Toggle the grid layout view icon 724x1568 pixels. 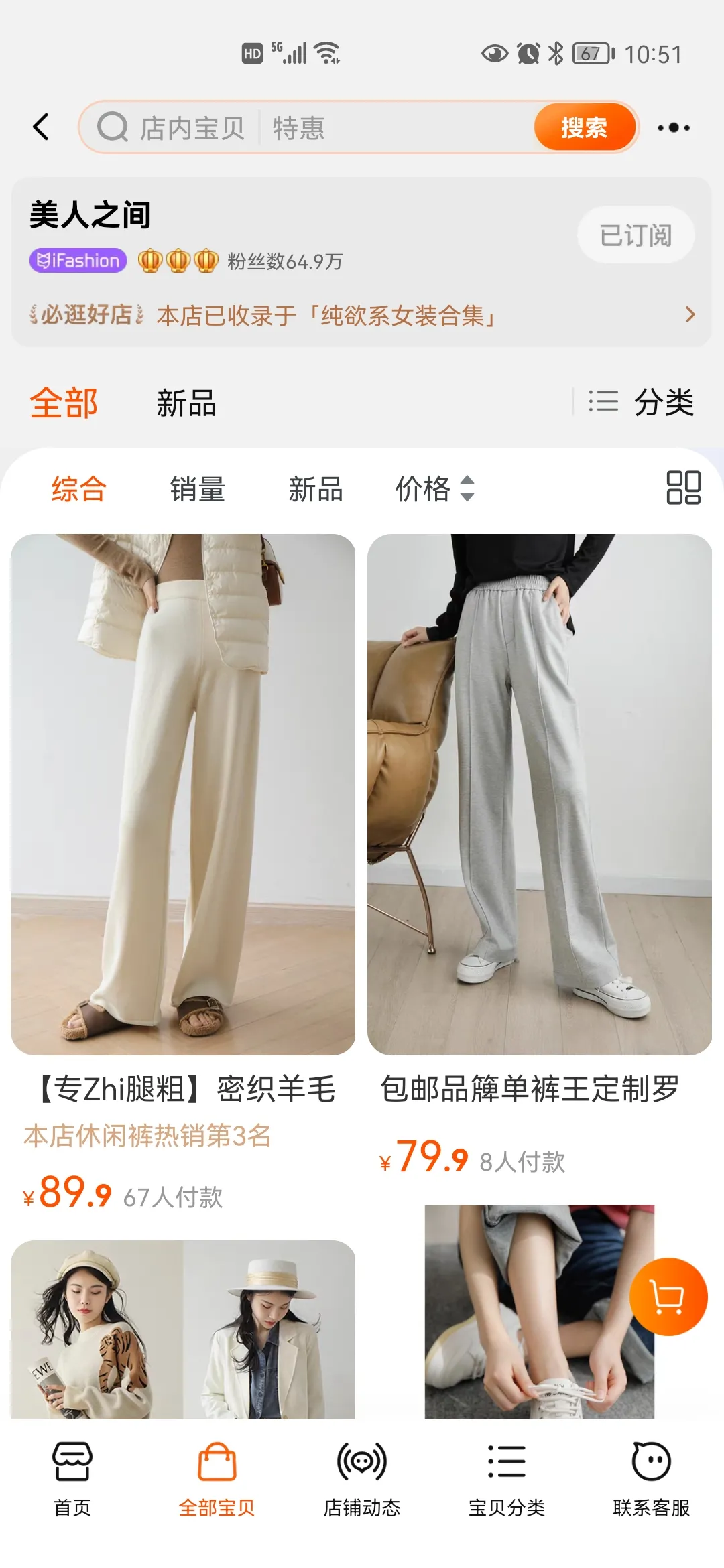pyautogui.click(x=683, y=487)
